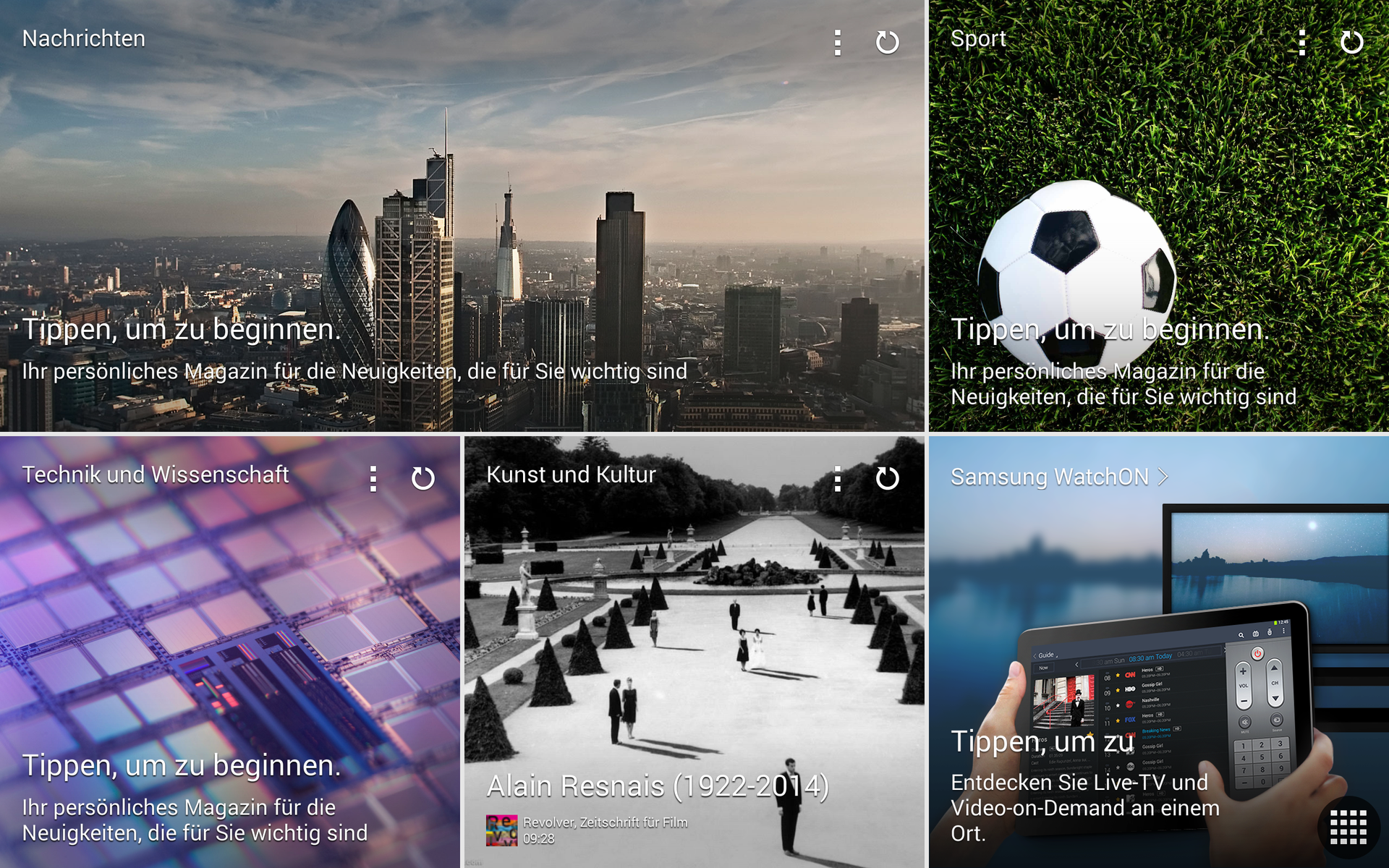1389x868 pixels.
Task: Open overflow menu on Nachrichten tile
Action: pyautogui.click(x=838, y=43)
